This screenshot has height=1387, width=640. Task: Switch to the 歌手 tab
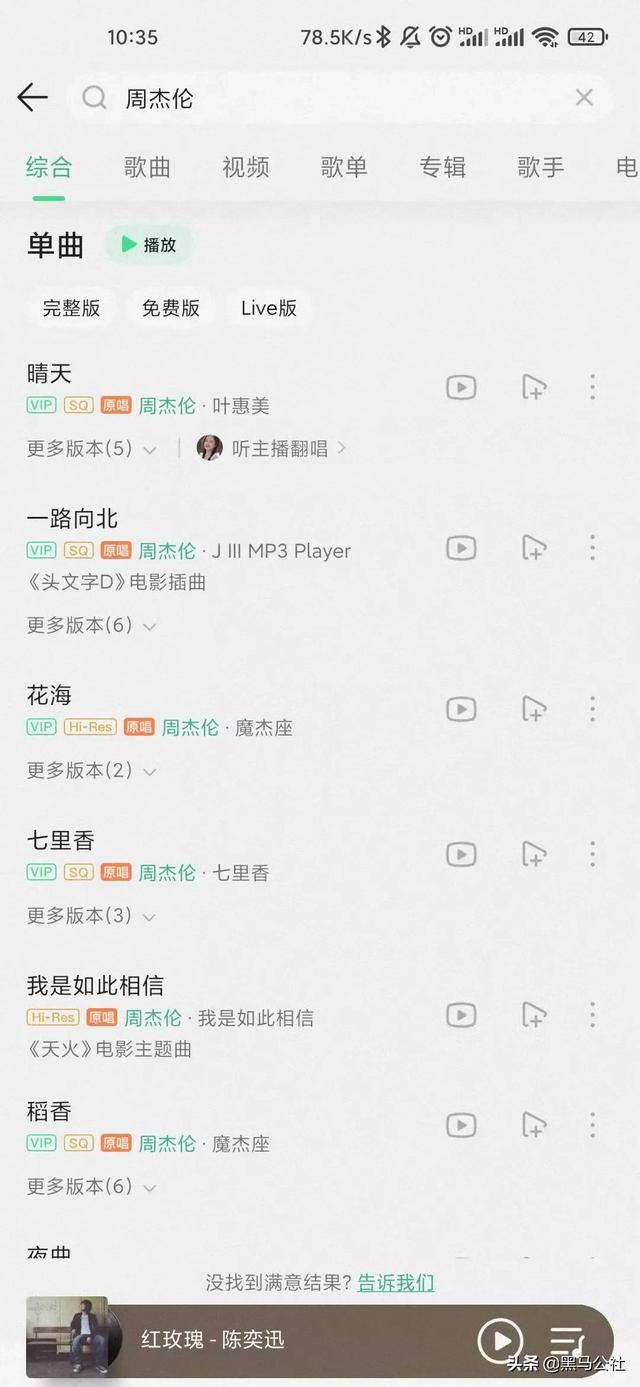541,167
